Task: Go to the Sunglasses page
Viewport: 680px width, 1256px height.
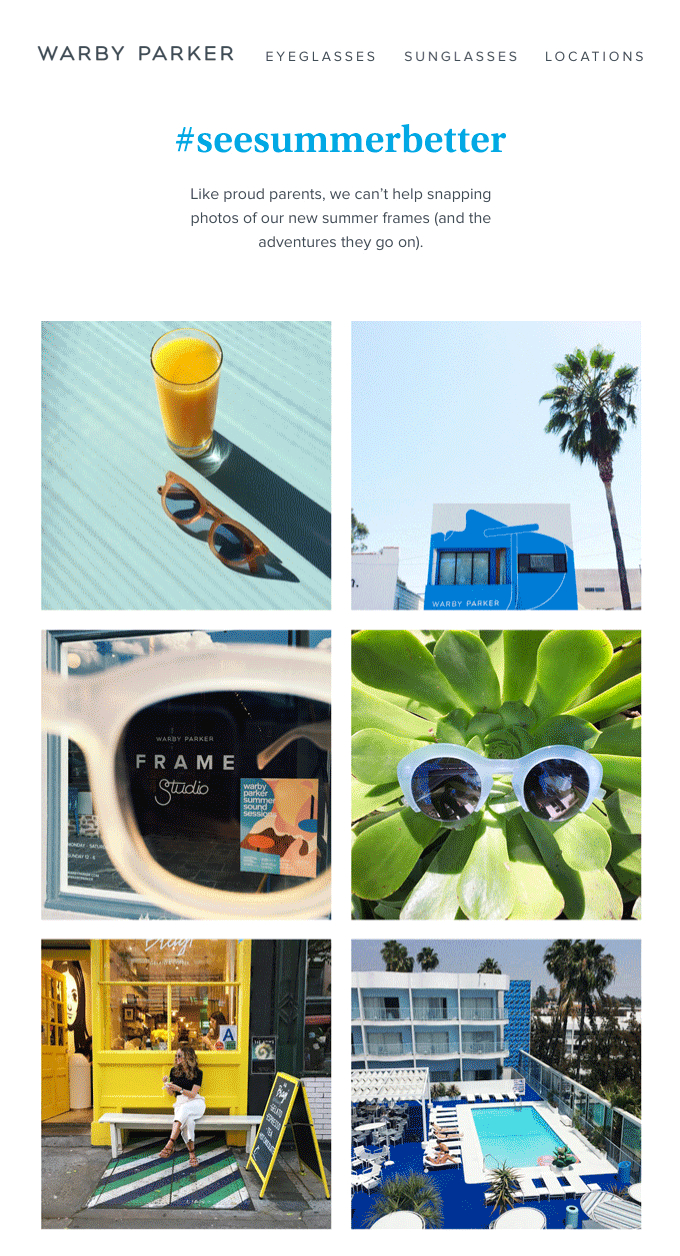Action: [x=461, y=57]
